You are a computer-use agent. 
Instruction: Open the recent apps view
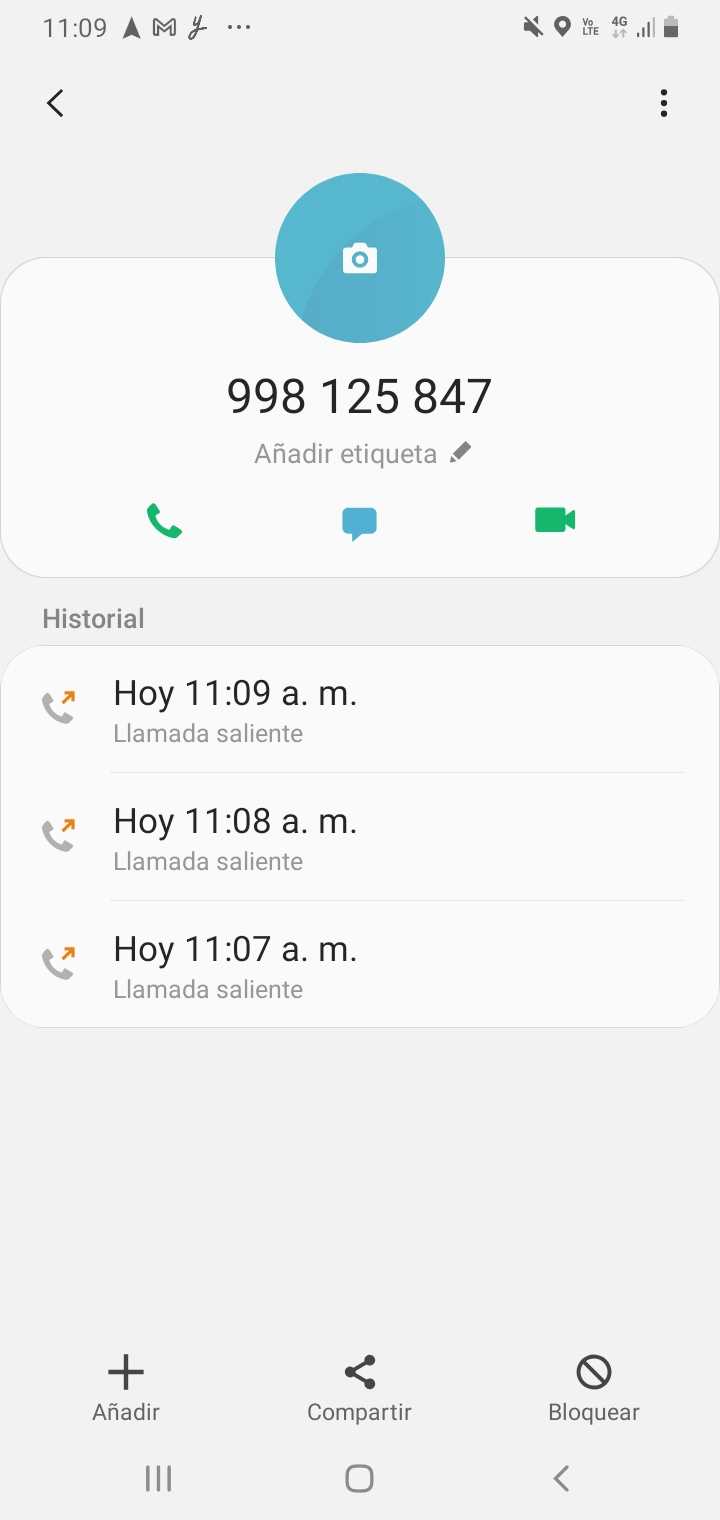(x=158, y=1478)
